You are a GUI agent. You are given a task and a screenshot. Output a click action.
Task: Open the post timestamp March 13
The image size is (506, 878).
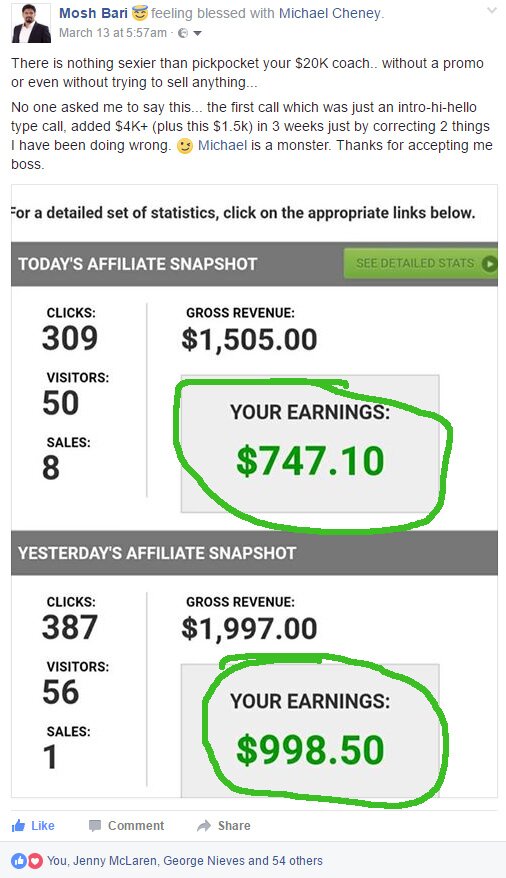113,33
